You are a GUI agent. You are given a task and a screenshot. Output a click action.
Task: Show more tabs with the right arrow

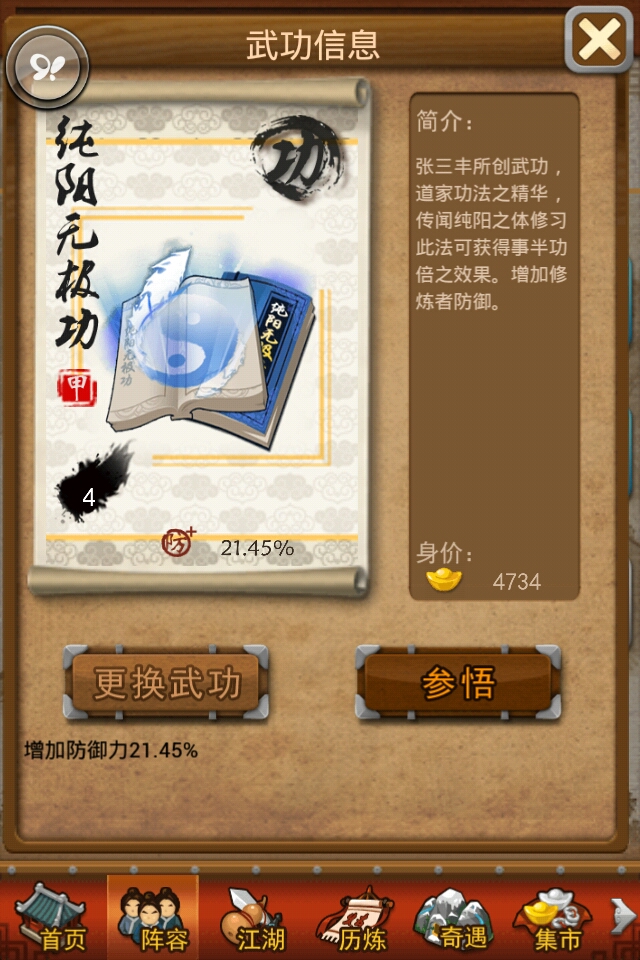(x=623, y=916)
